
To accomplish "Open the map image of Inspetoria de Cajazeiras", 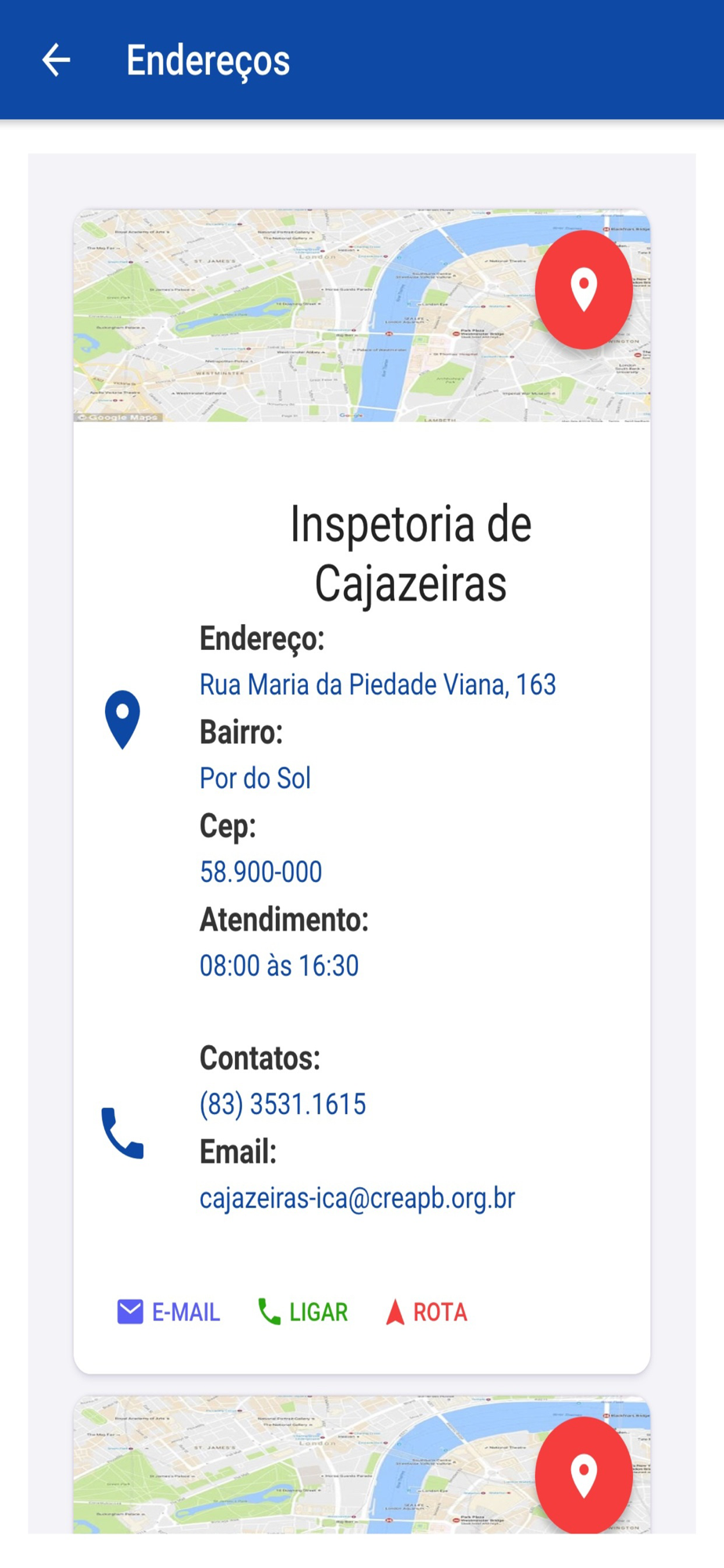I will (x=362, y=316).
